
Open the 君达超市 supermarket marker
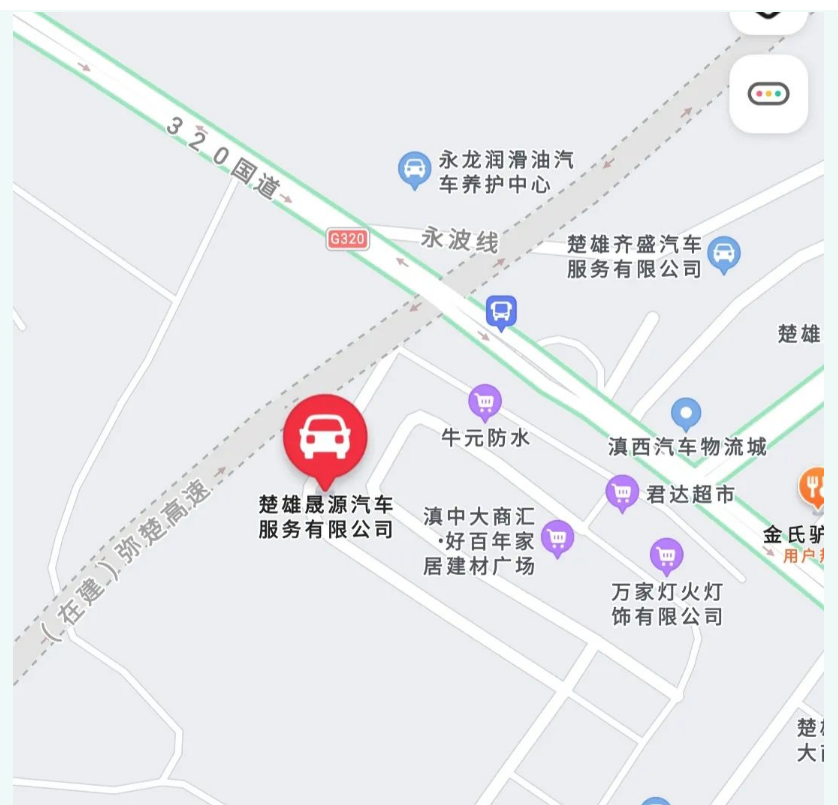[x=622, y=492]
